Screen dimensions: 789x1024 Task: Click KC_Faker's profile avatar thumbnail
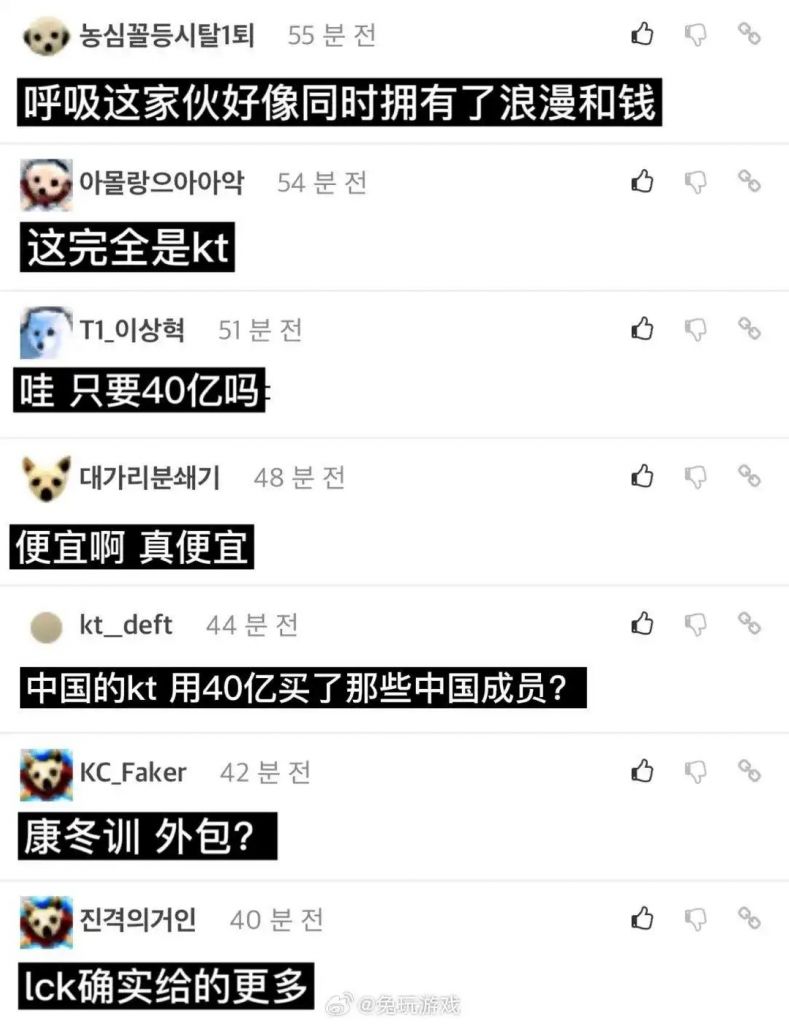coord(44,770)
